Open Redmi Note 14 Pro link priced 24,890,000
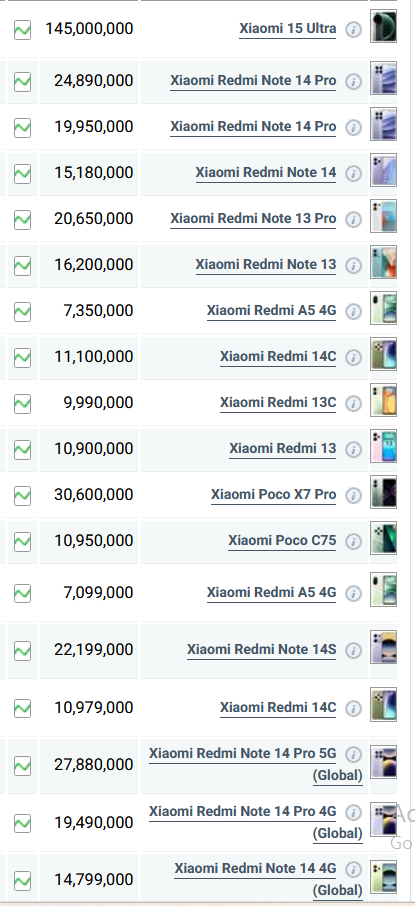Image resolution: width=415 pixels, height=906 pixels. pyautogui.click(x=253, y=81)
